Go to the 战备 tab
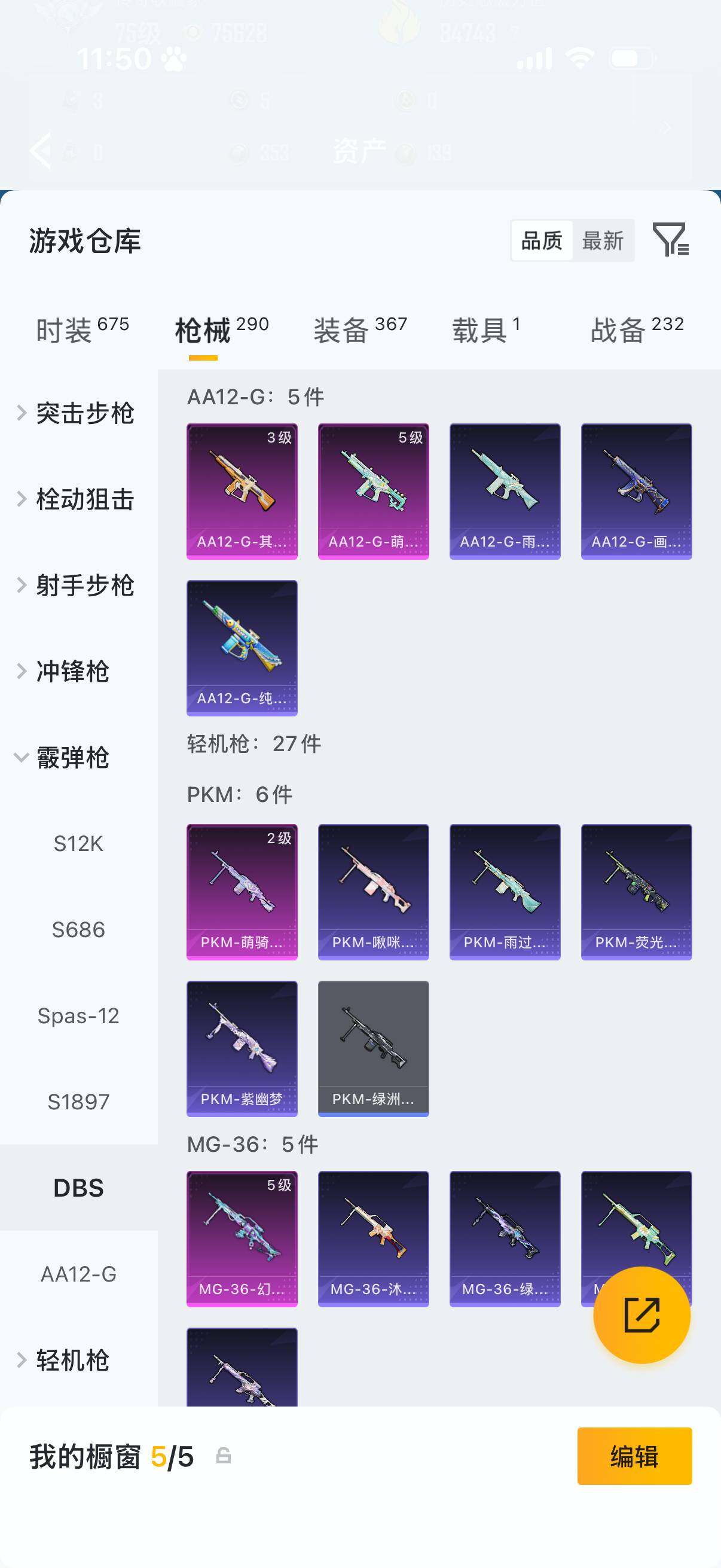 point(637,330)
